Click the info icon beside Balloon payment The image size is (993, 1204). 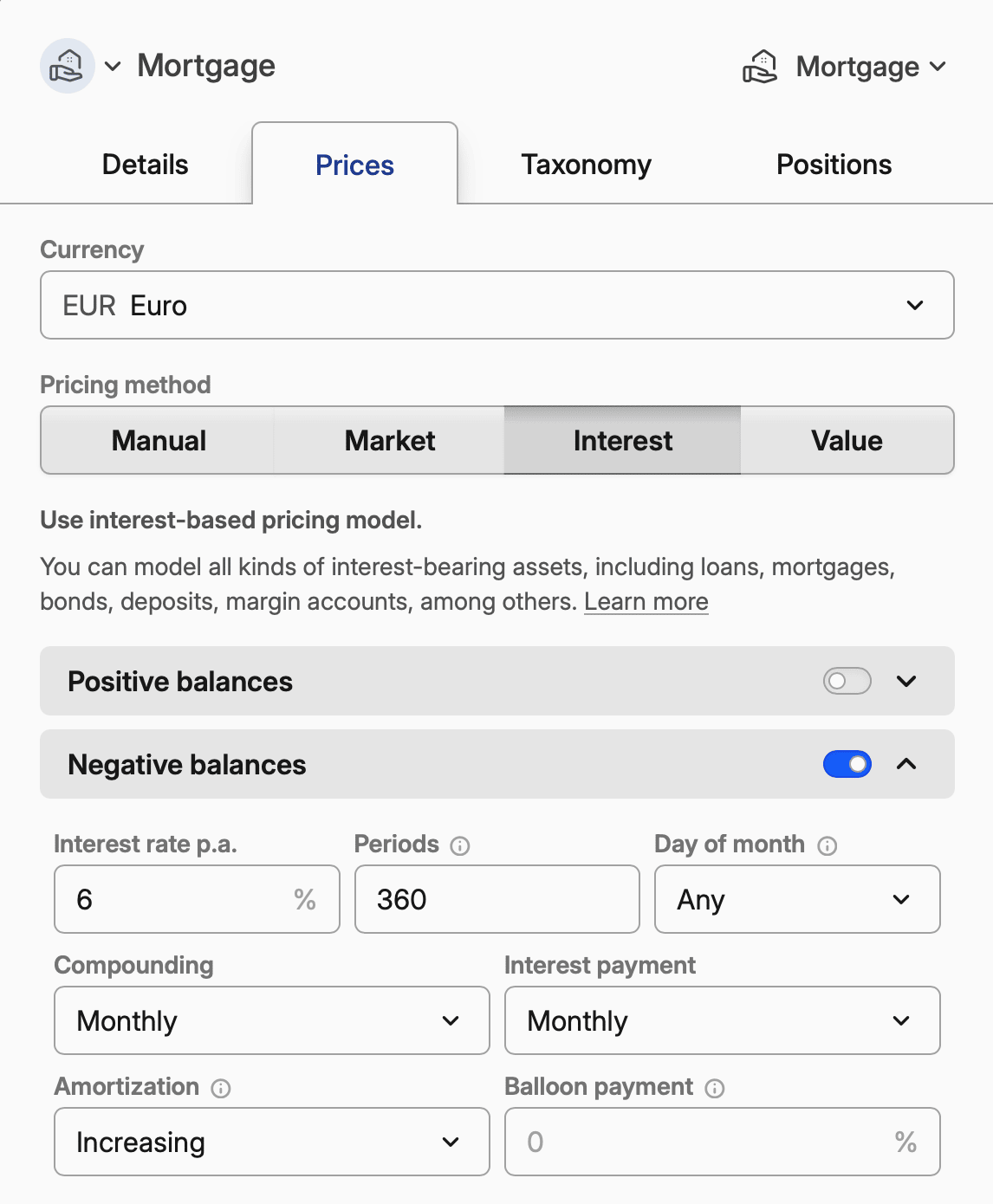714,1089
